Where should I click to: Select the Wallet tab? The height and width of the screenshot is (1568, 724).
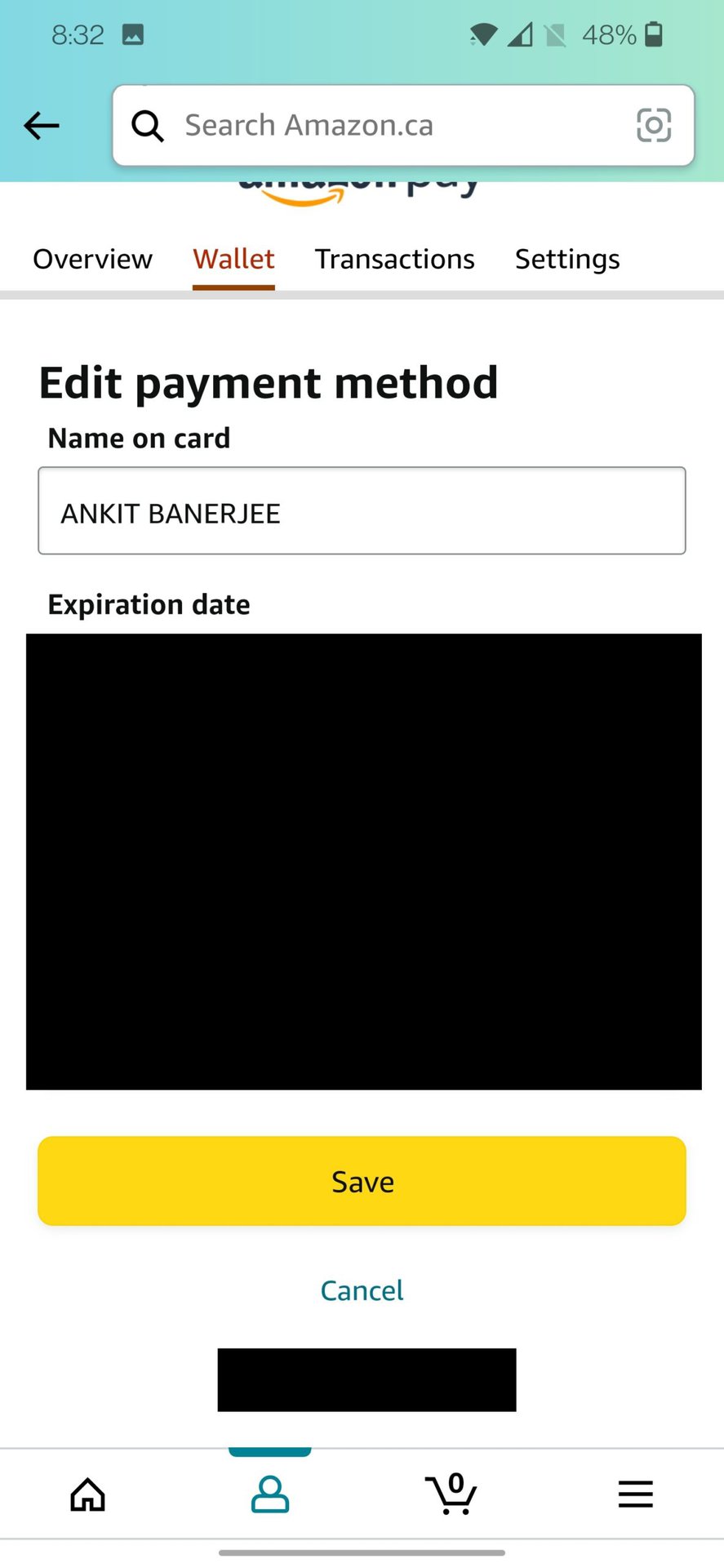(x=233, y=259)
